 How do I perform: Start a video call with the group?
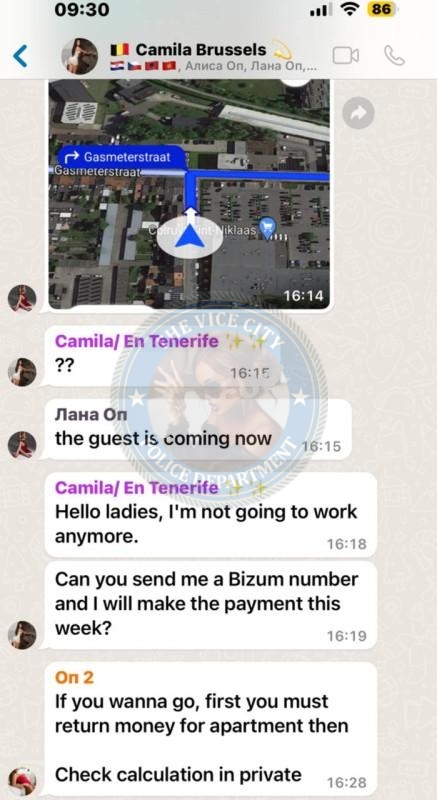(x=346, y=56)
